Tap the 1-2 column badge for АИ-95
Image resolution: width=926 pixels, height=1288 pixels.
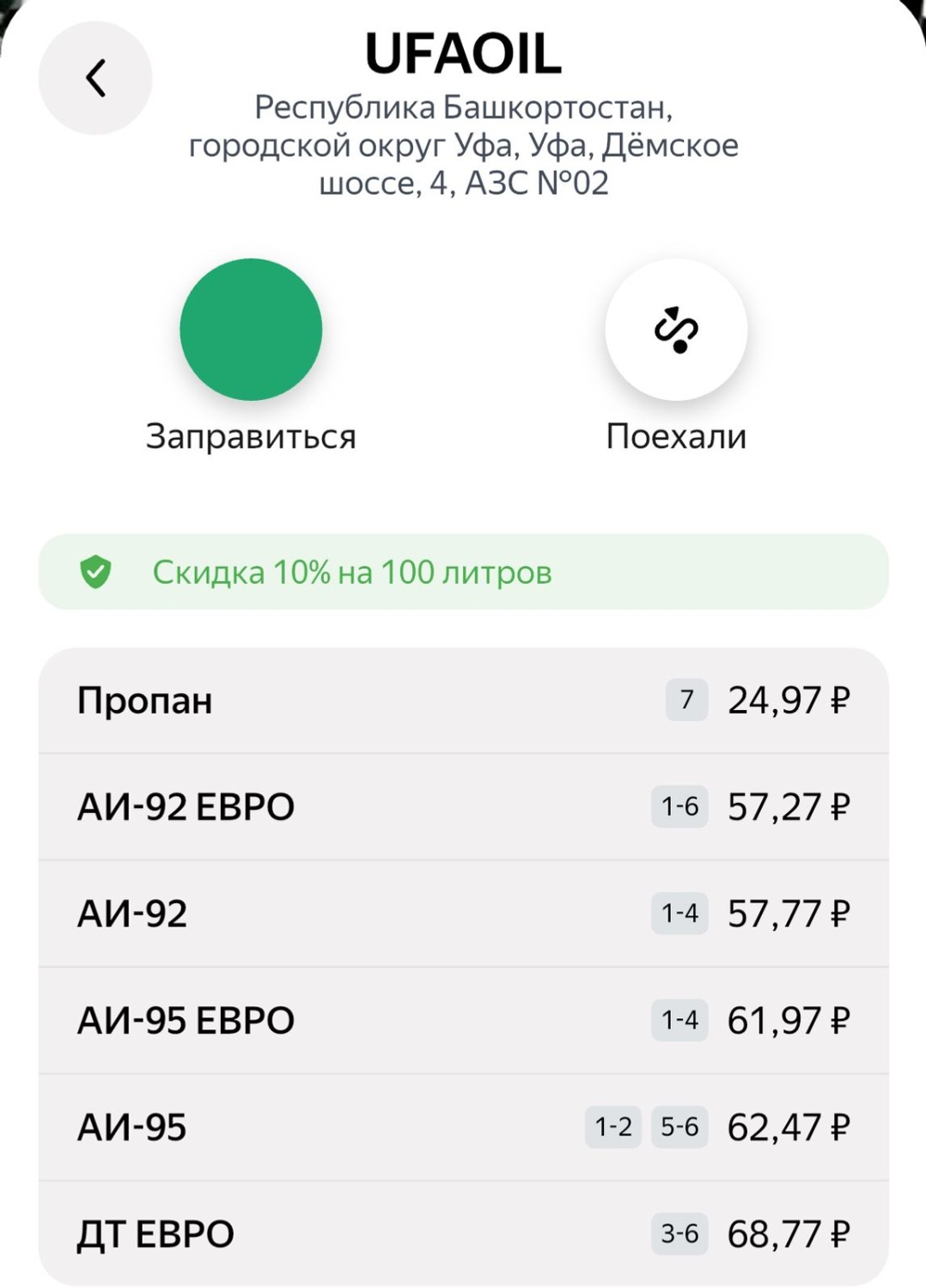click(x=614, y=1125)
